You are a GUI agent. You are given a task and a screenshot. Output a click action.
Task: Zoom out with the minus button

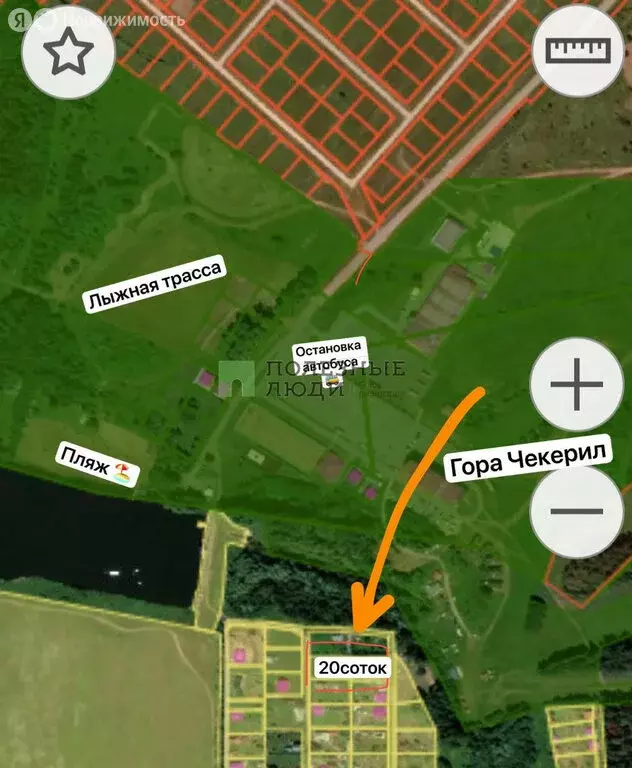[577, 511]
